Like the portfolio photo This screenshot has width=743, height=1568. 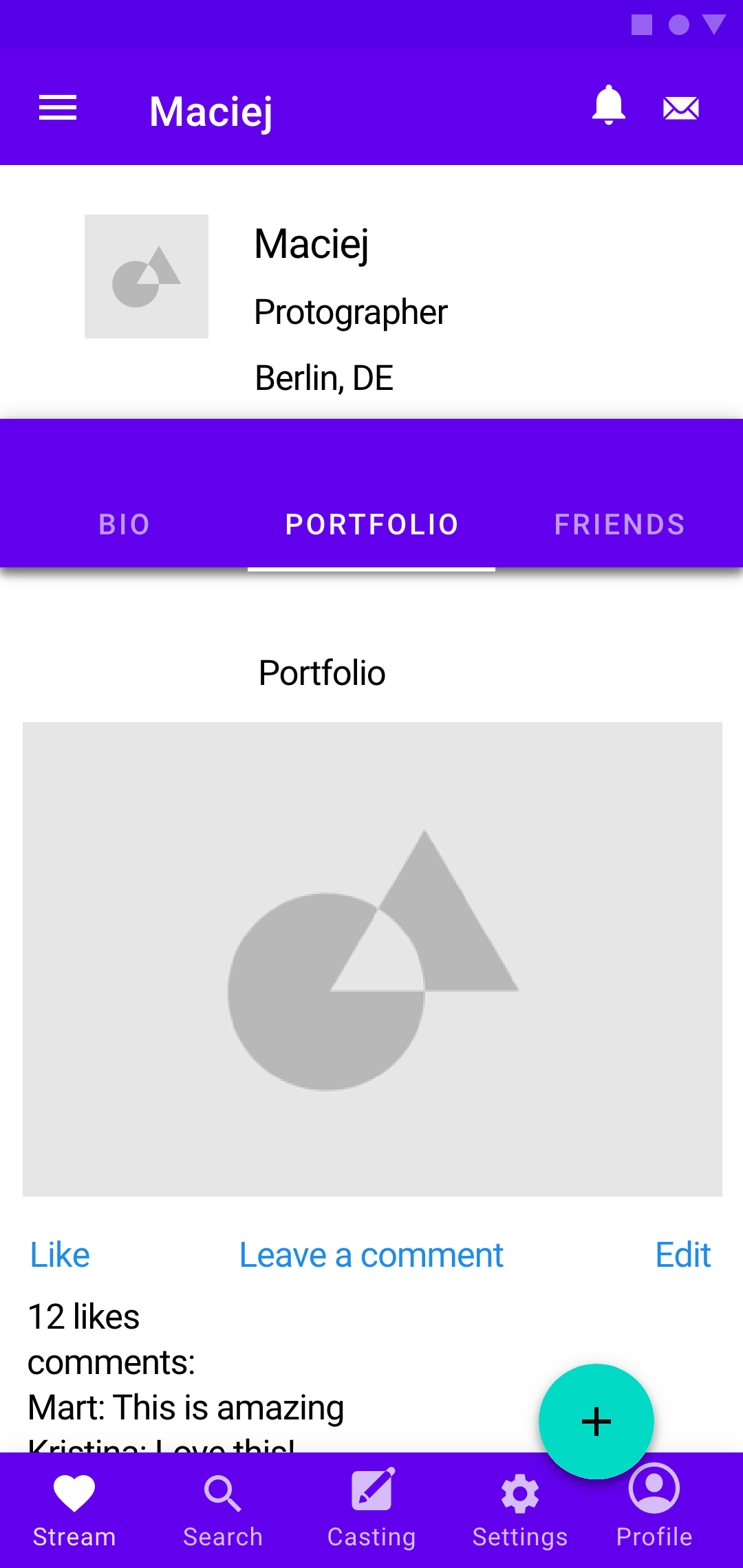(x=60, y=1255)
